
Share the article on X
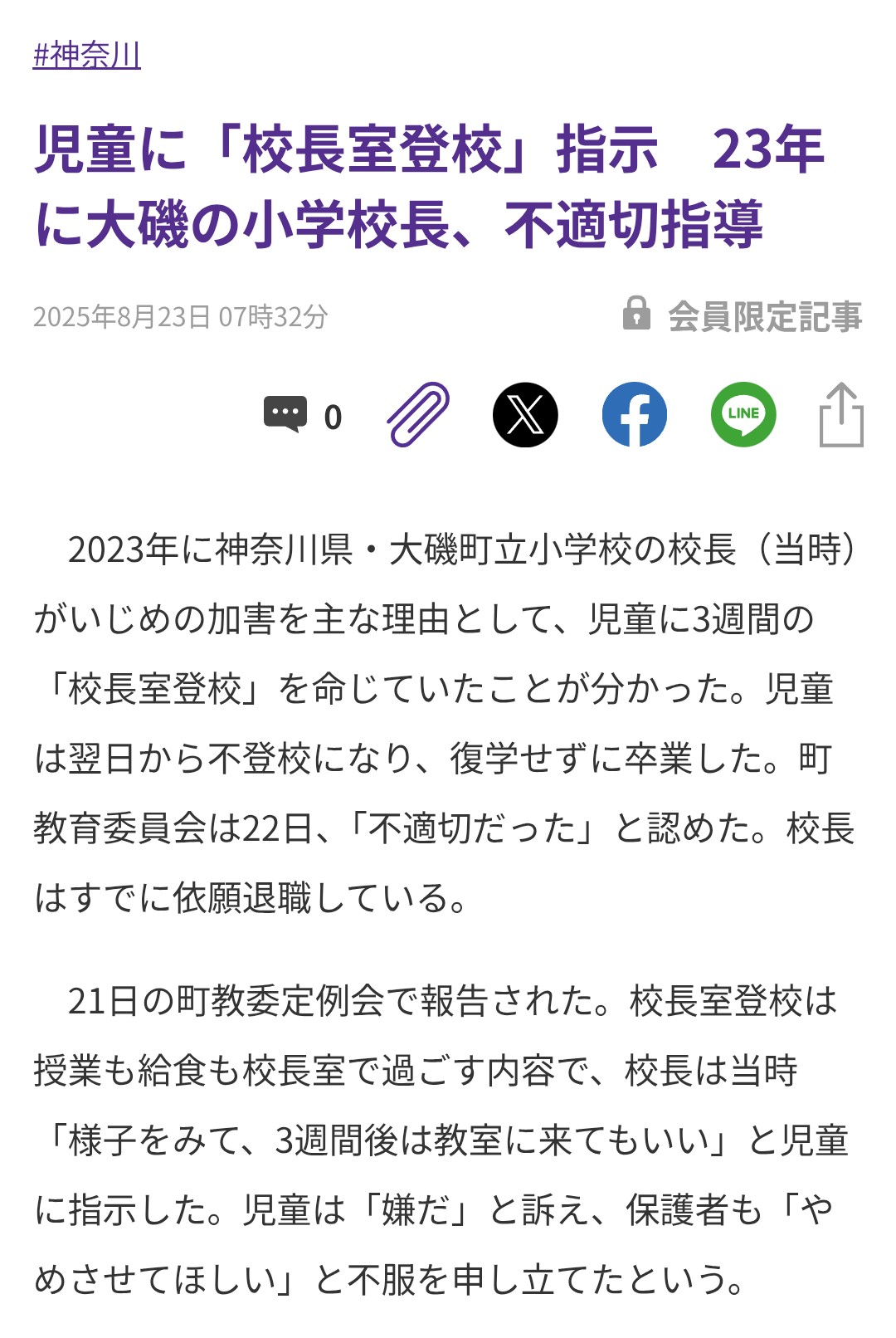pos(525,415)
